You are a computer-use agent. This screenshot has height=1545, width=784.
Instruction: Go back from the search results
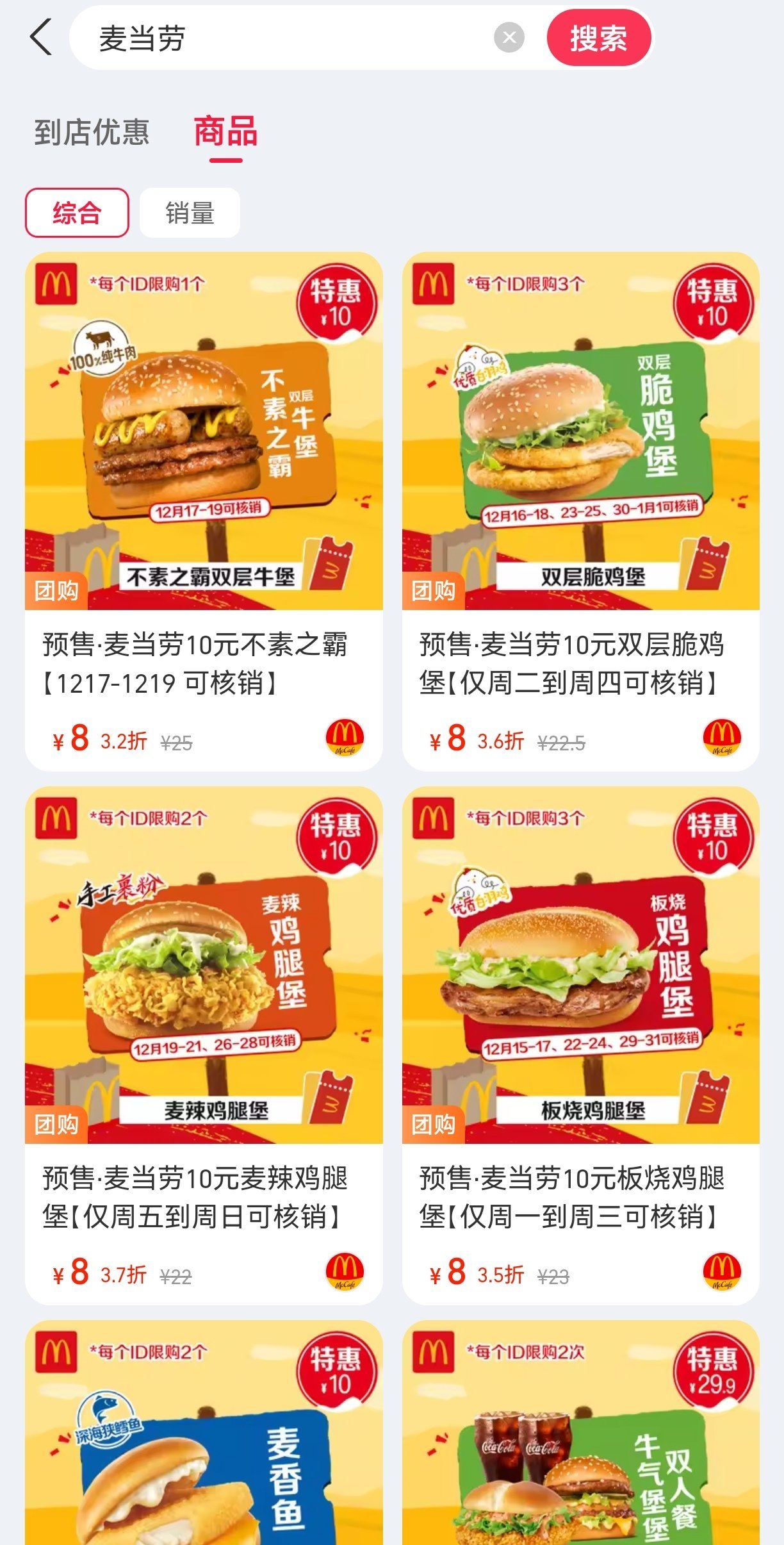(41, 37)
